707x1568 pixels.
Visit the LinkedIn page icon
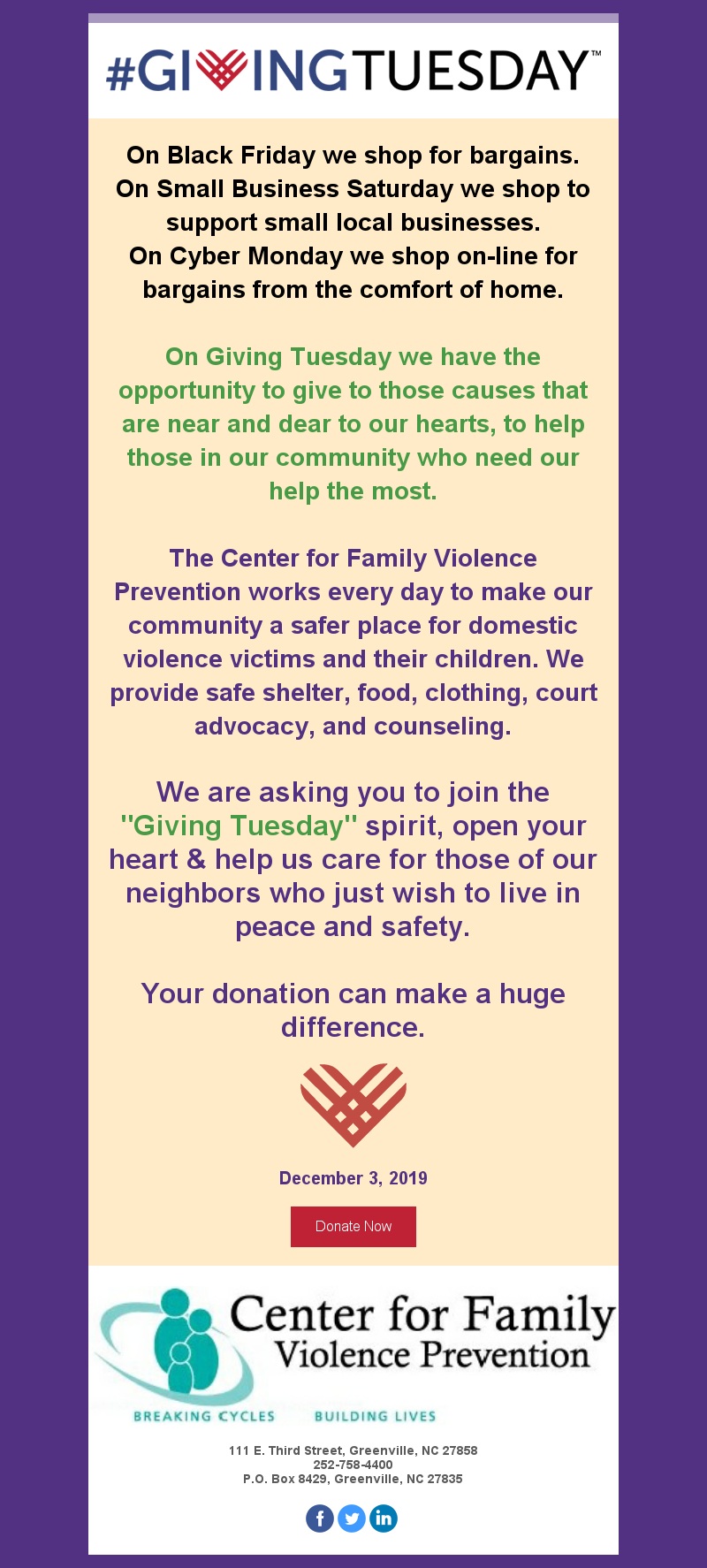(384, 1519)
